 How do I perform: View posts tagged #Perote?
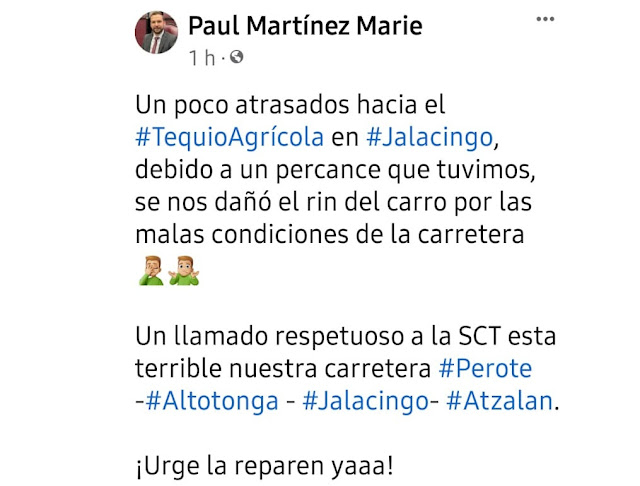(485, 369)
